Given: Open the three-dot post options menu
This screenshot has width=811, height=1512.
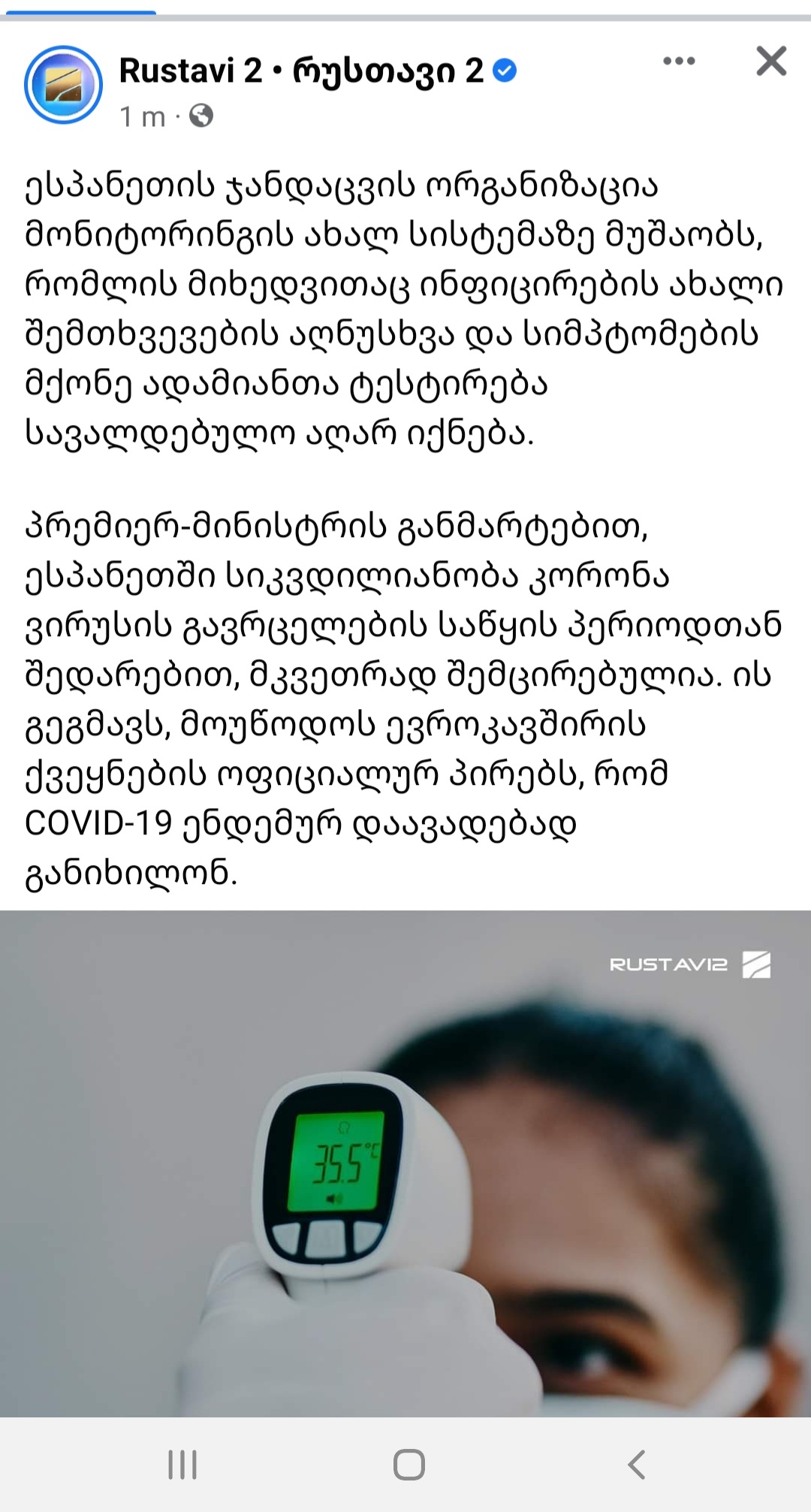Looking at the screenshot, I should click(679, 62).
